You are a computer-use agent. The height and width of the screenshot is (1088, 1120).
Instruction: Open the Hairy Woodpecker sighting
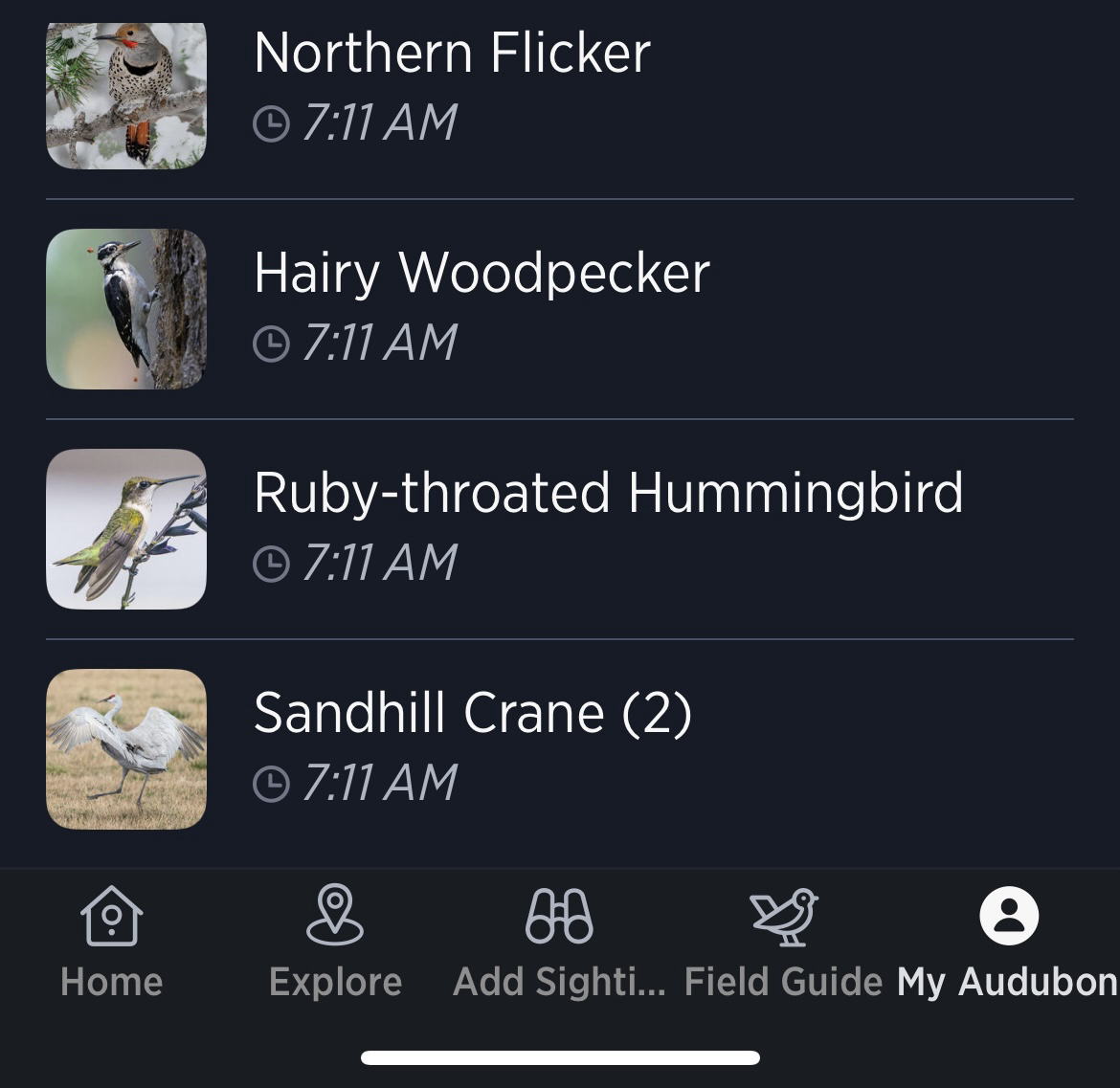pos(482,306)
